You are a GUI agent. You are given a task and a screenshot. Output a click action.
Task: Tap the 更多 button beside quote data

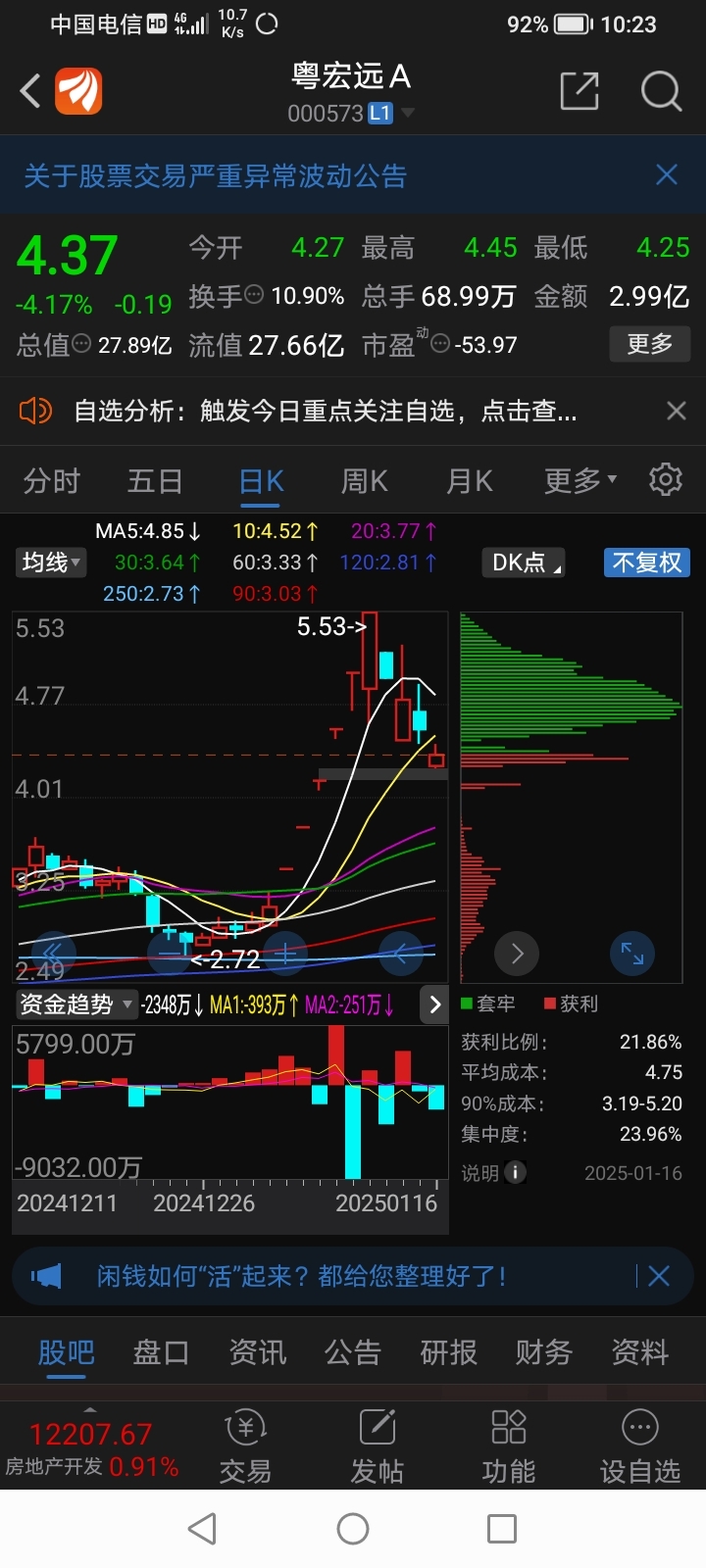(x=650, y=344)
